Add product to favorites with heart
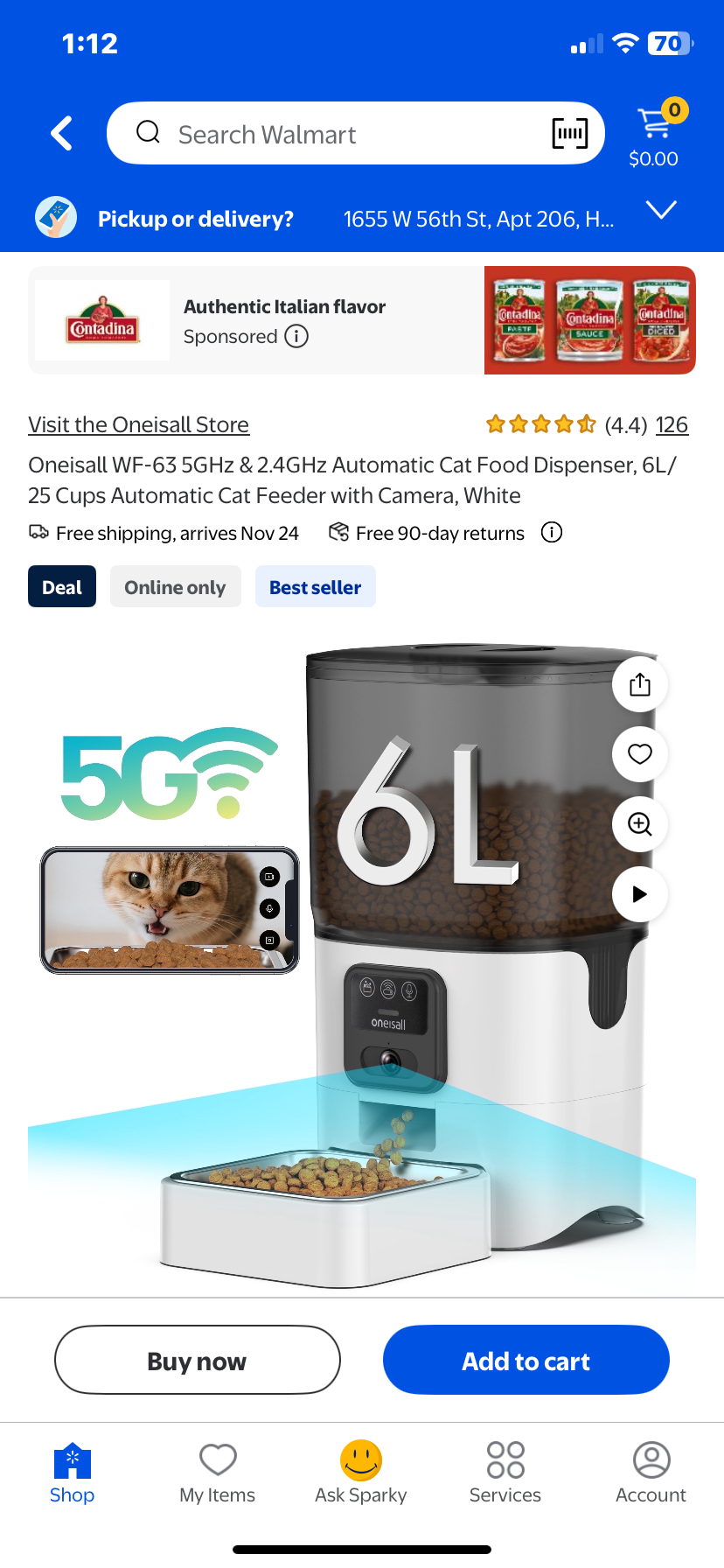724x1568 pixels. coord(640,754)
